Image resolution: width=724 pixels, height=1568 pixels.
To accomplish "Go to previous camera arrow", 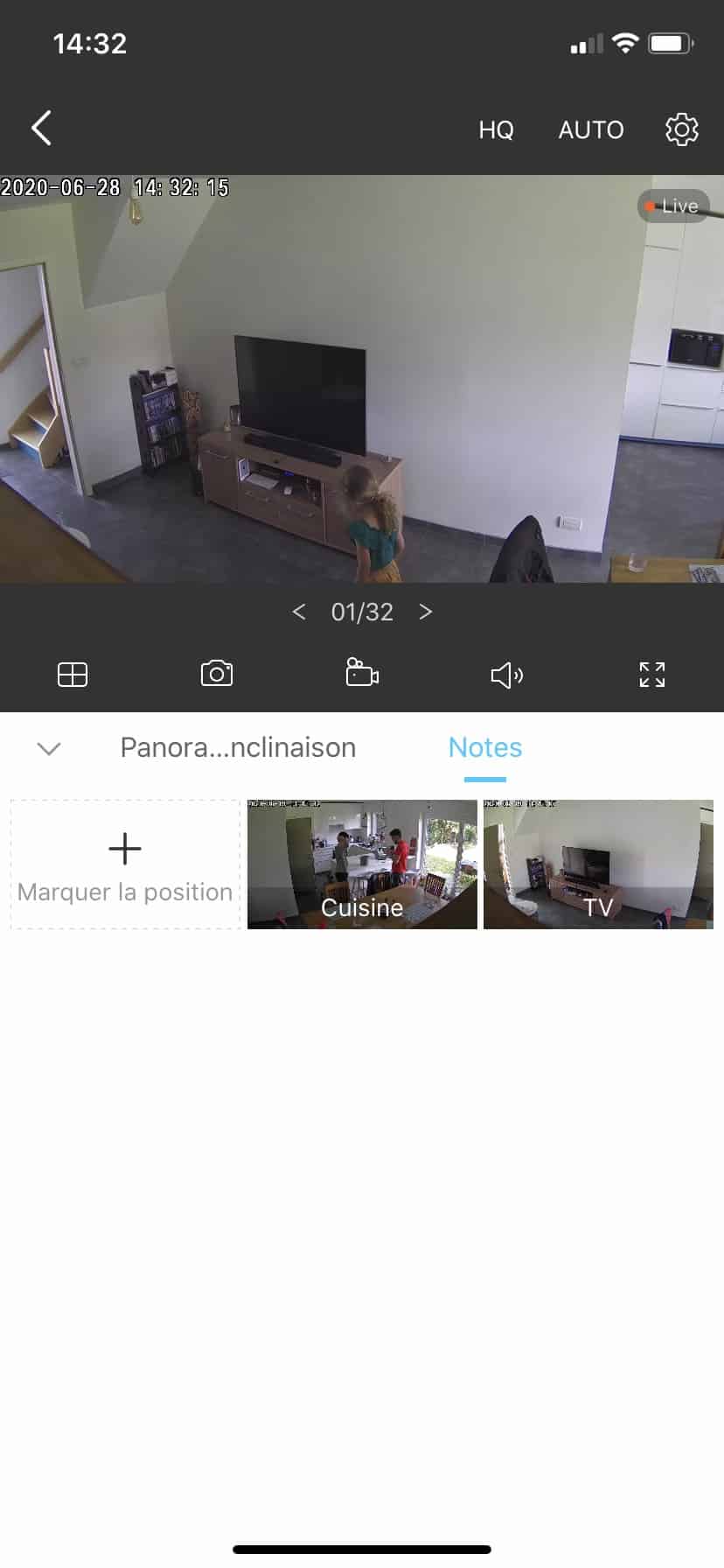I will click(x=299, y=612).
